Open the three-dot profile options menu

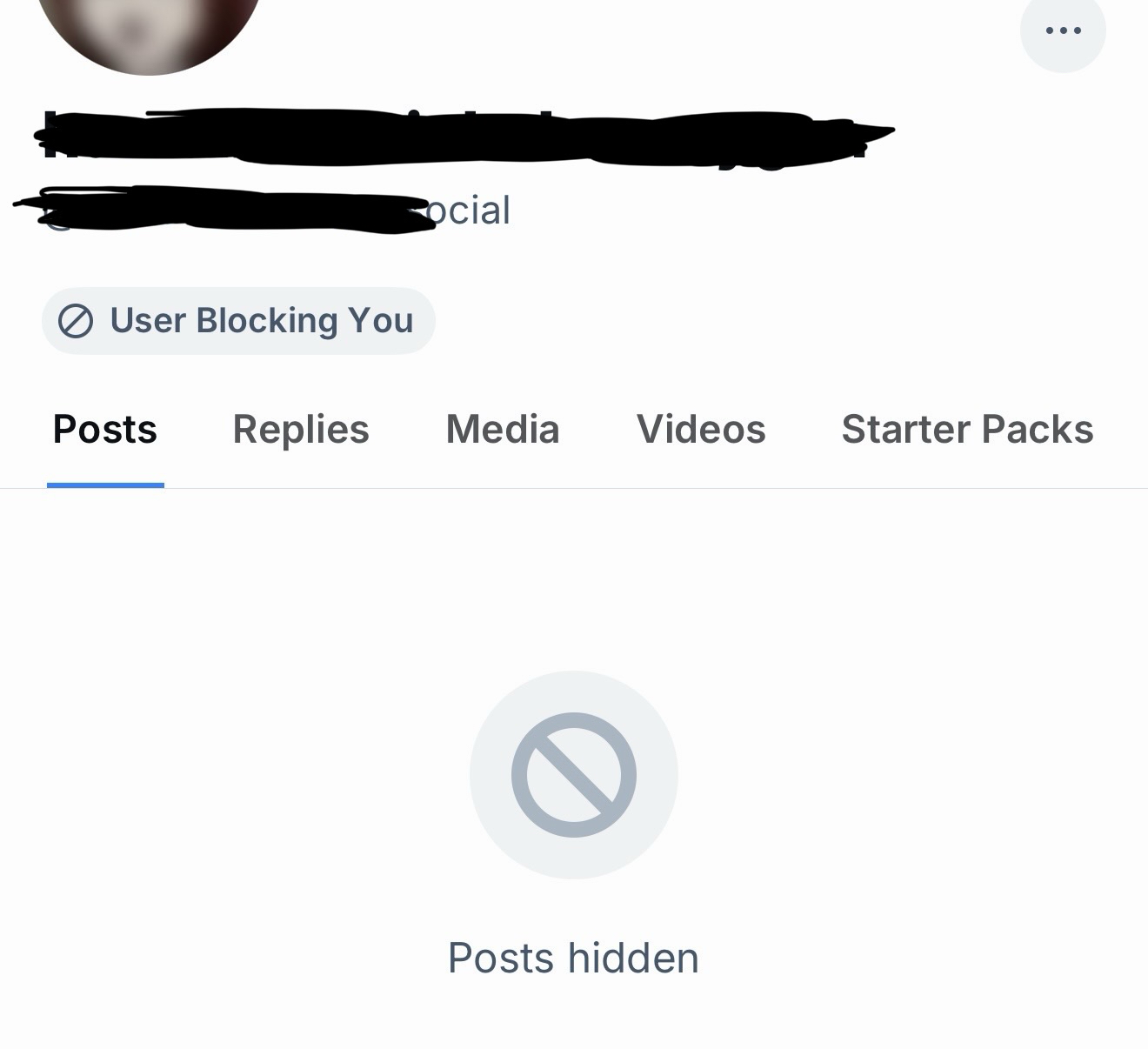point(1062,30)
